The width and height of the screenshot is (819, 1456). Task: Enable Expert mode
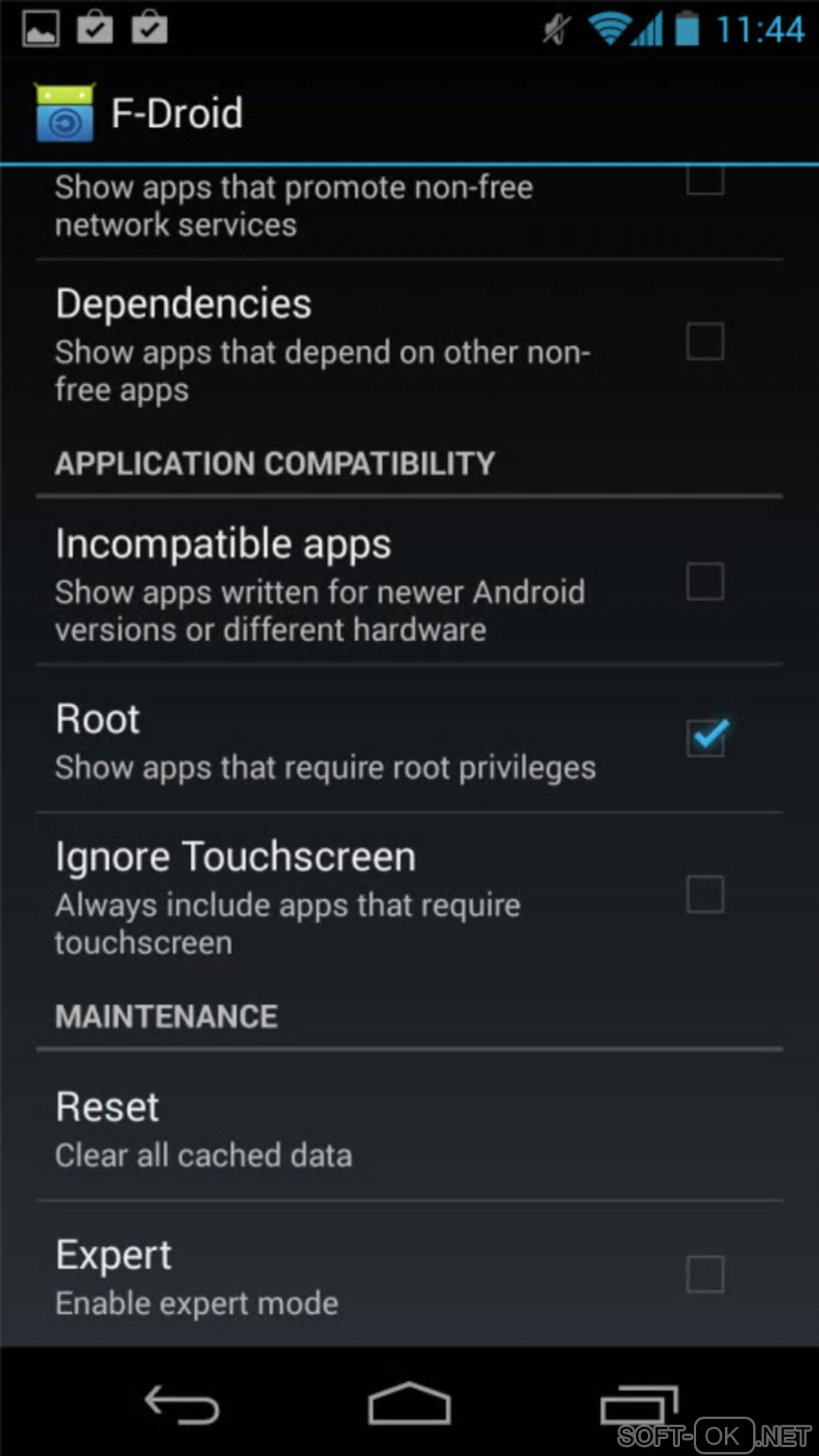pos(705,1275)
